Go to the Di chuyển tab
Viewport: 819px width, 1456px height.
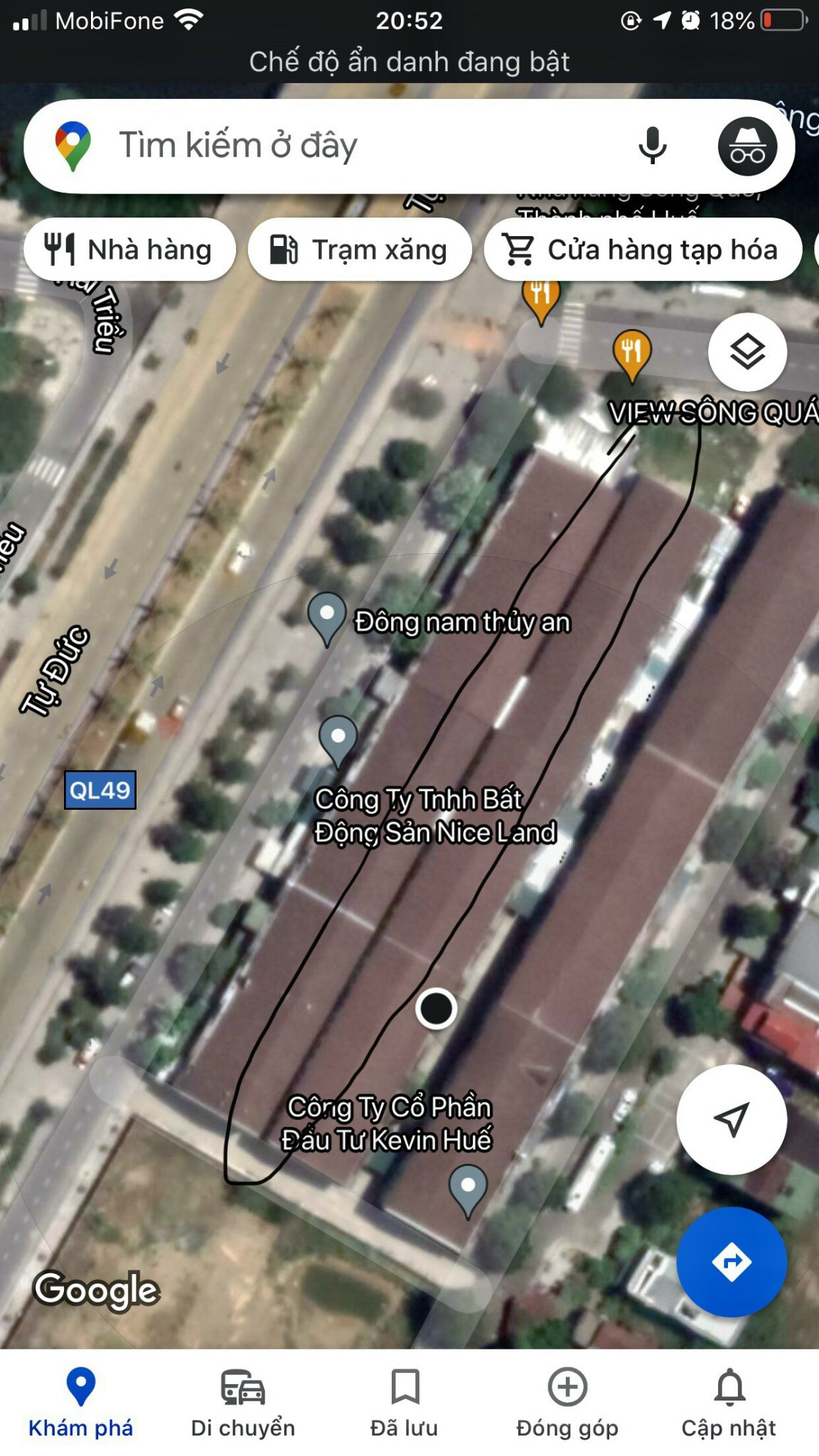[x=242, y=1402]
